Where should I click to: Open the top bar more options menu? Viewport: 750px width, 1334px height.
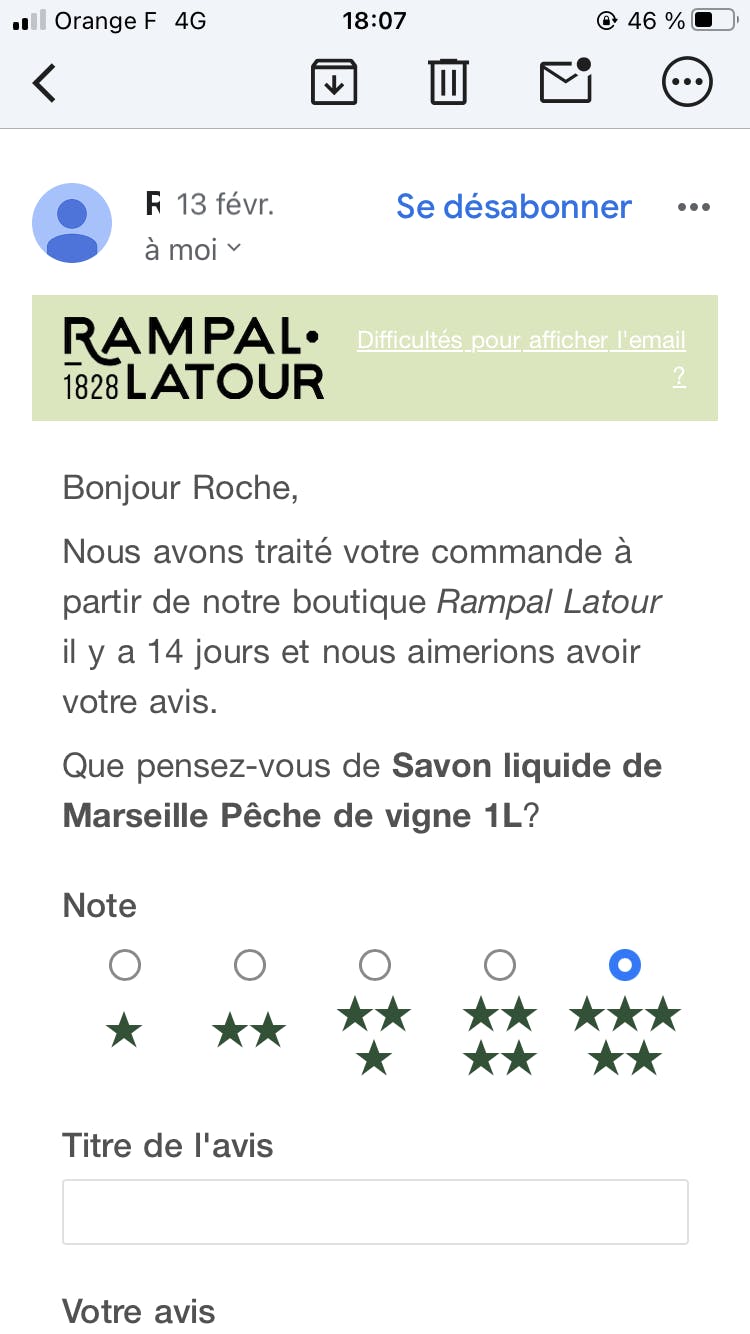687,82
